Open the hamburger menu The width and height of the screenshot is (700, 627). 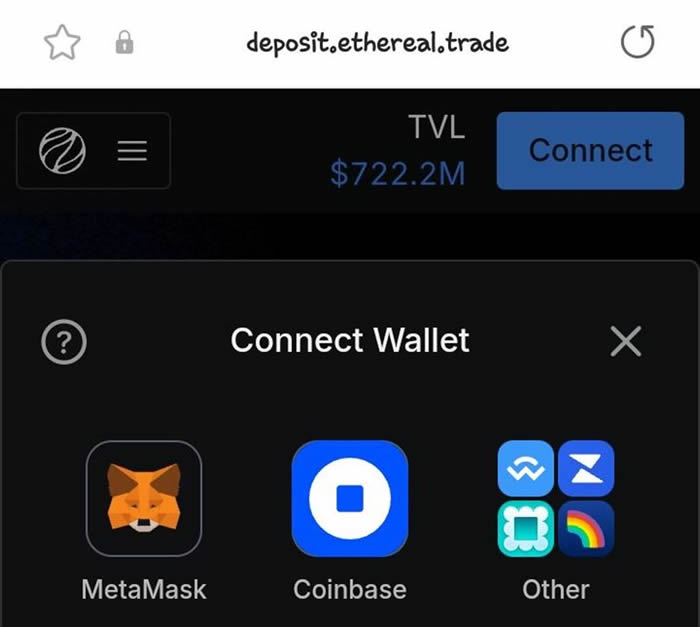click(132, 151)
